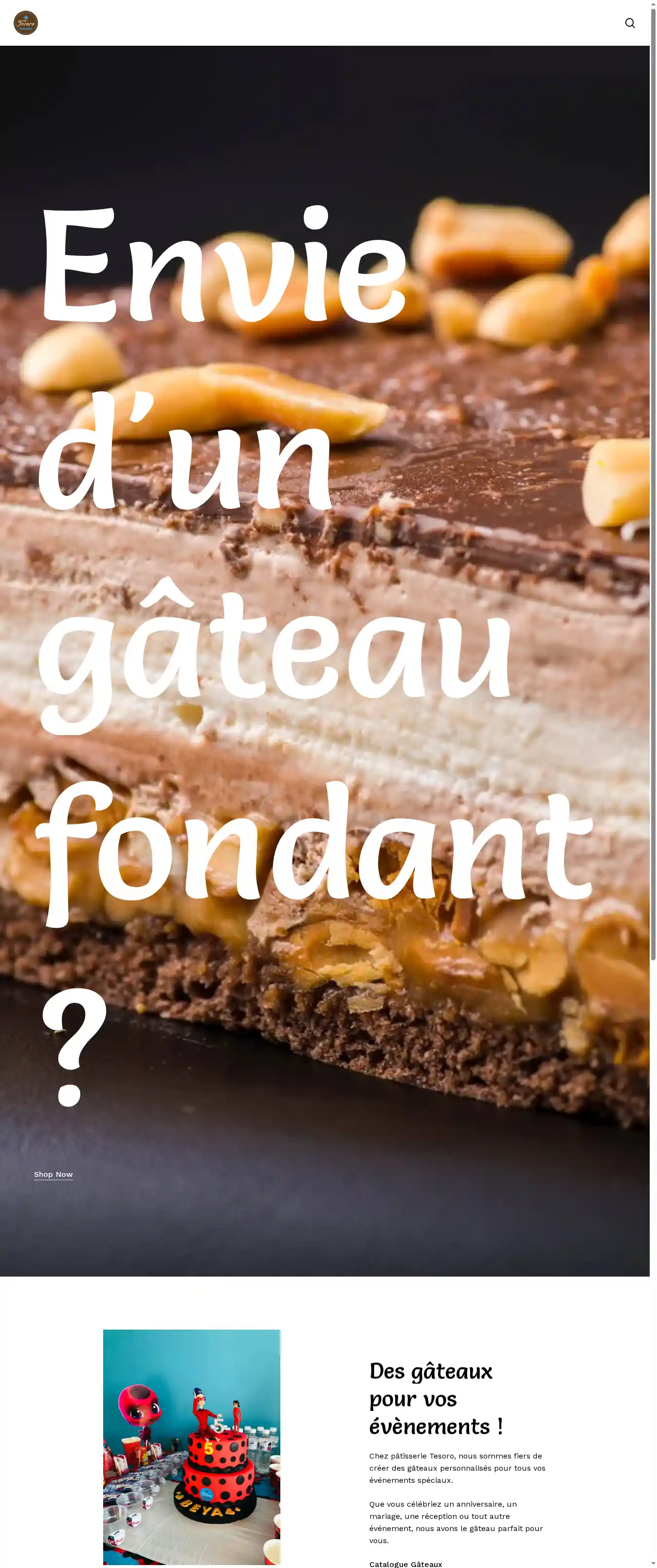Tap the Tesoro logo to go home
Viewport: 657px width, 1568px height.
[x=26, y=23]
